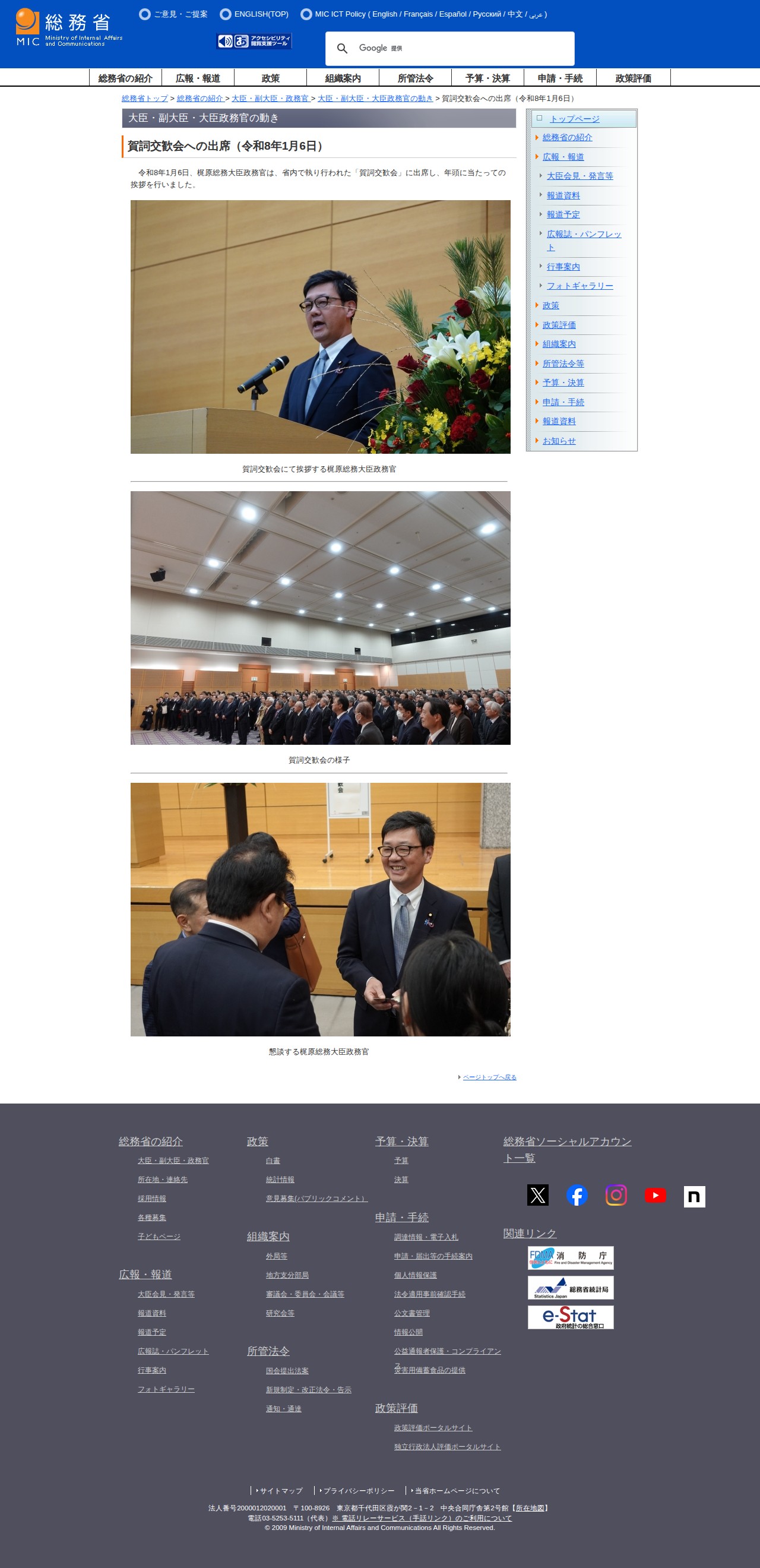Go to 総務省トップ breadcrumb

coord(145,98)
